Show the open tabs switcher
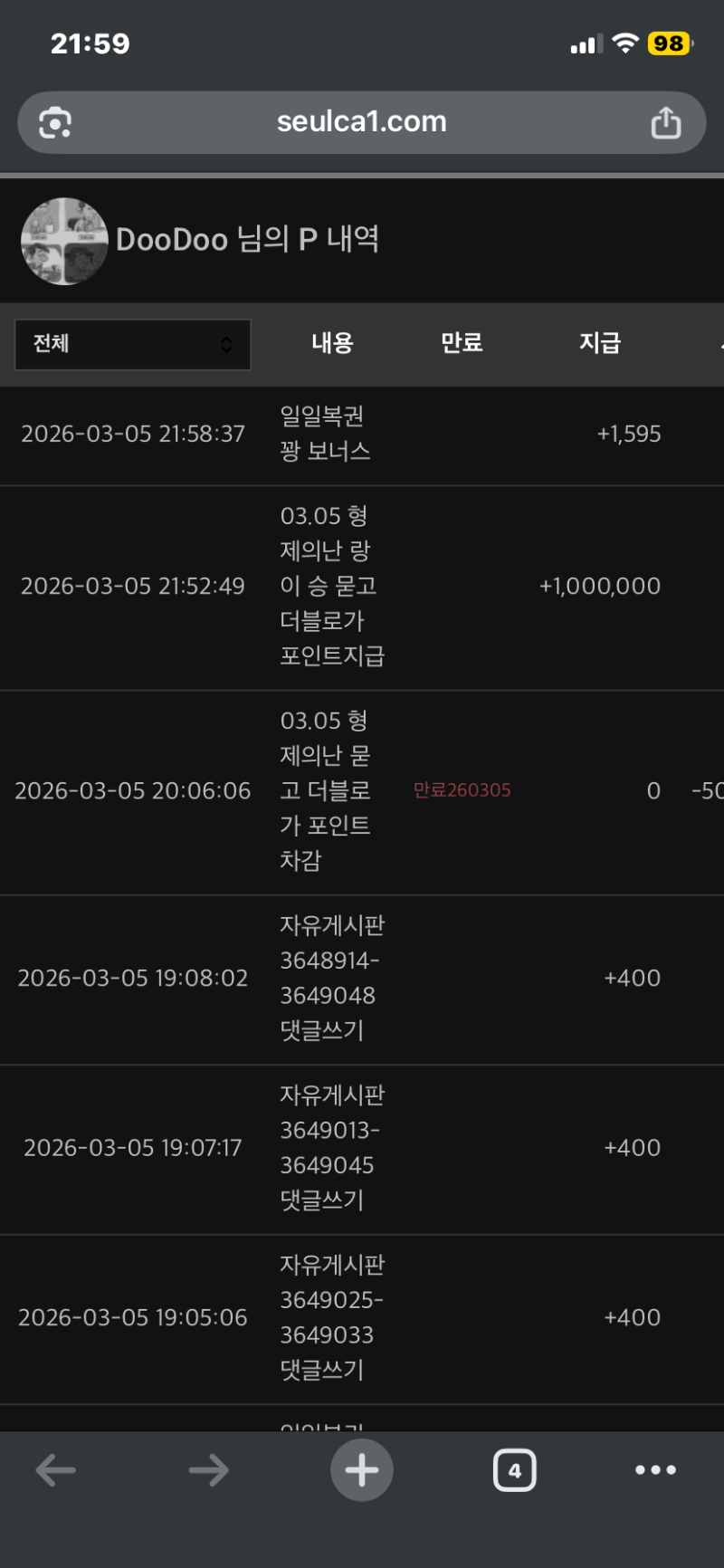724x1568 pixels. (514, 1470)
